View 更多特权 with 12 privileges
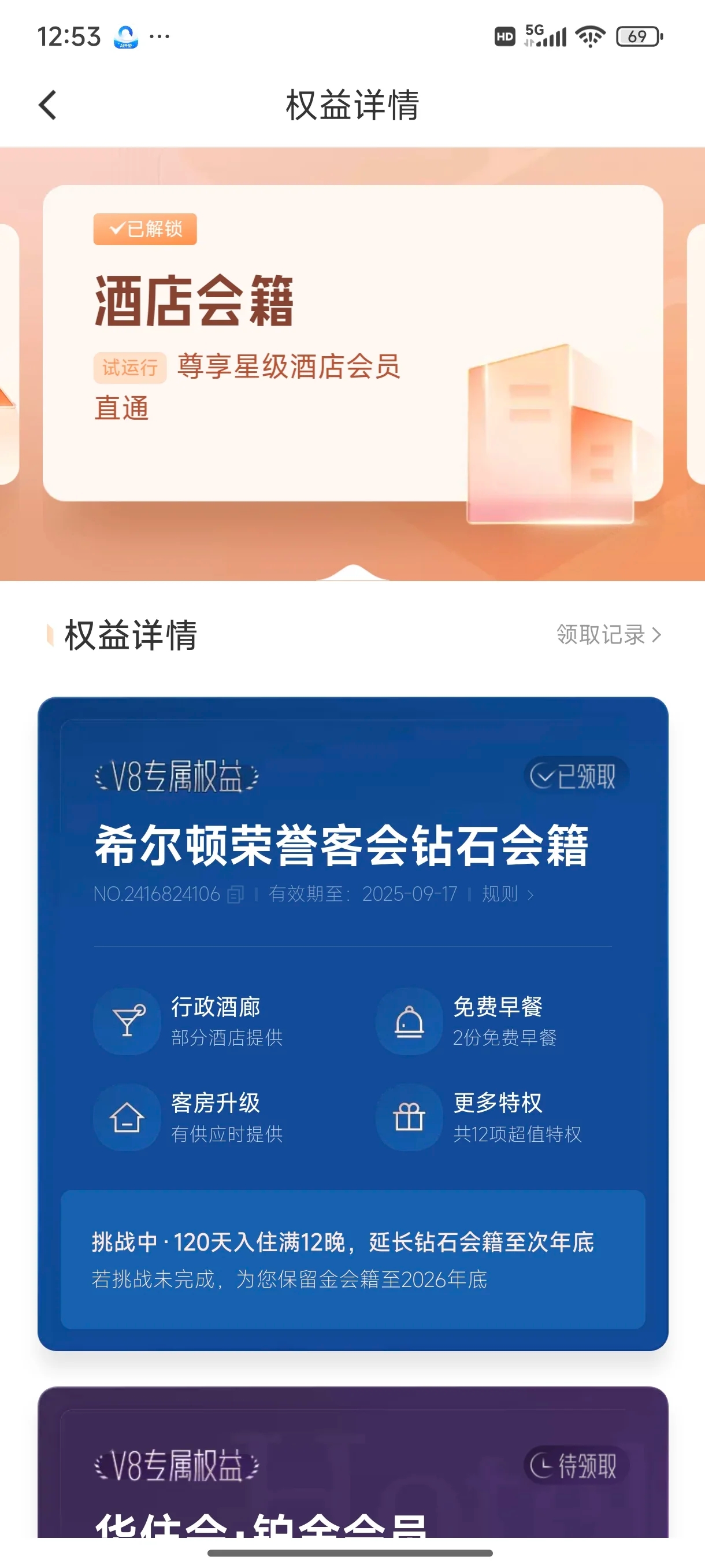Viewport: 705px width, 1568px height. [481, 1117]
